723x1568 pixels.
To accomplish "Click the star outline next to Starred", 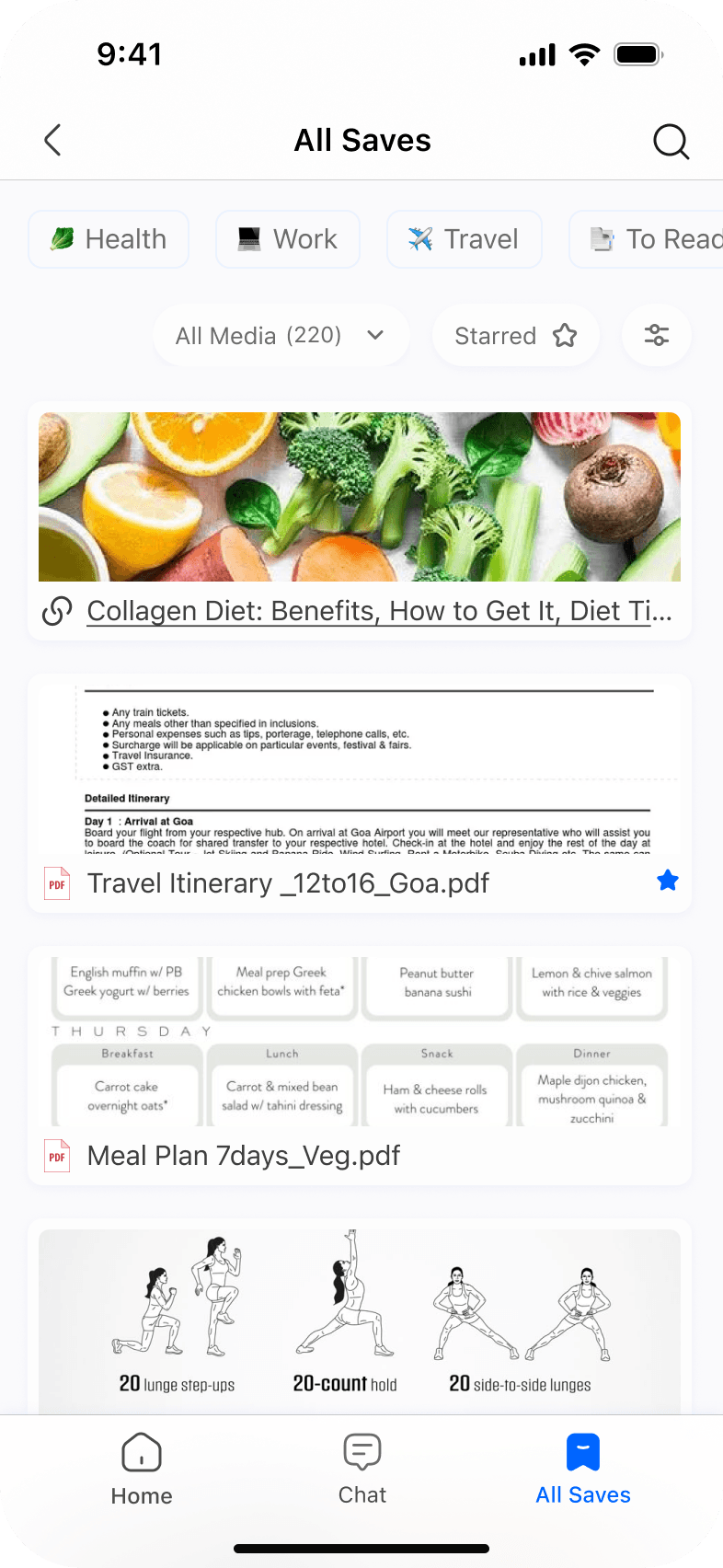I will (565, 335).
